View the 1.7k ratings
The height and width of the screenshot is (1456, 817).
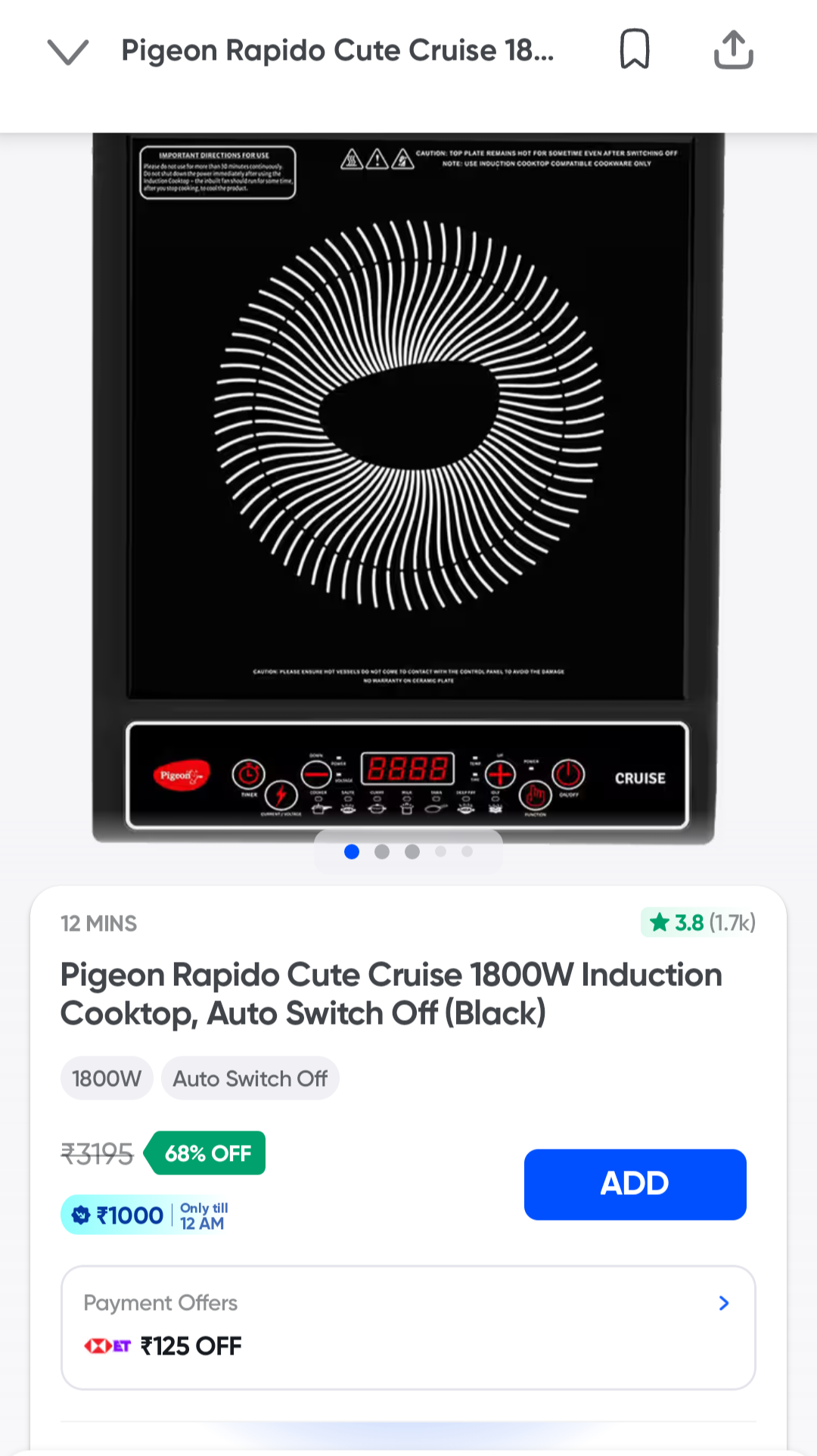(731, 922)
